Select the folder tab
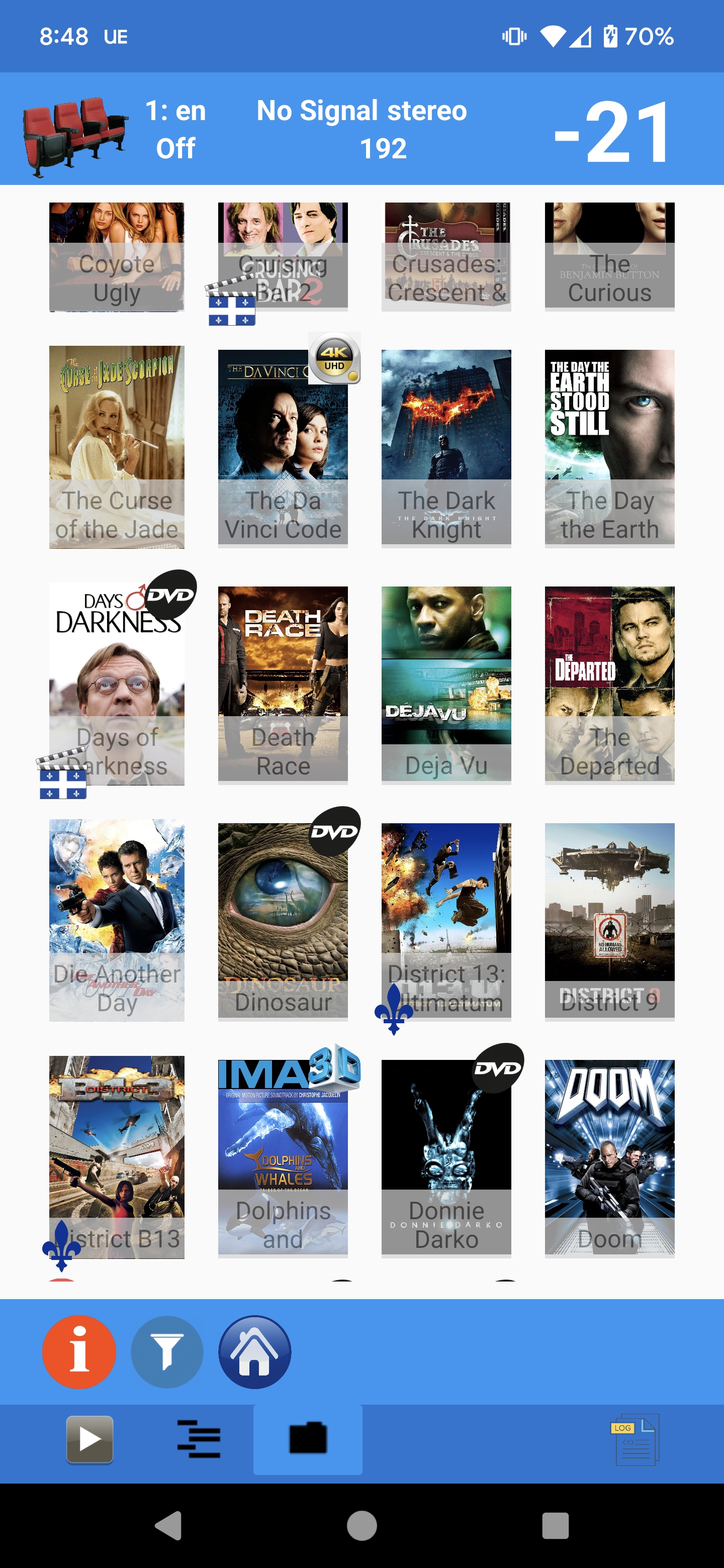The image size is (724, 1568). (x=308, y=1439)
